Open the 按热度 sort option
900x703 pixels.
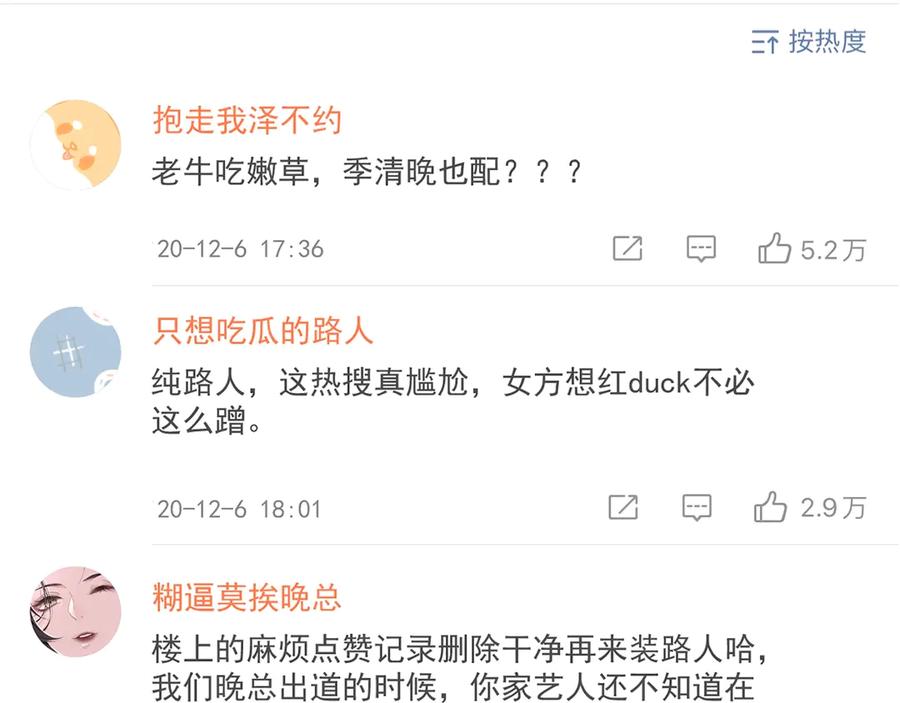tap(809, 42)
